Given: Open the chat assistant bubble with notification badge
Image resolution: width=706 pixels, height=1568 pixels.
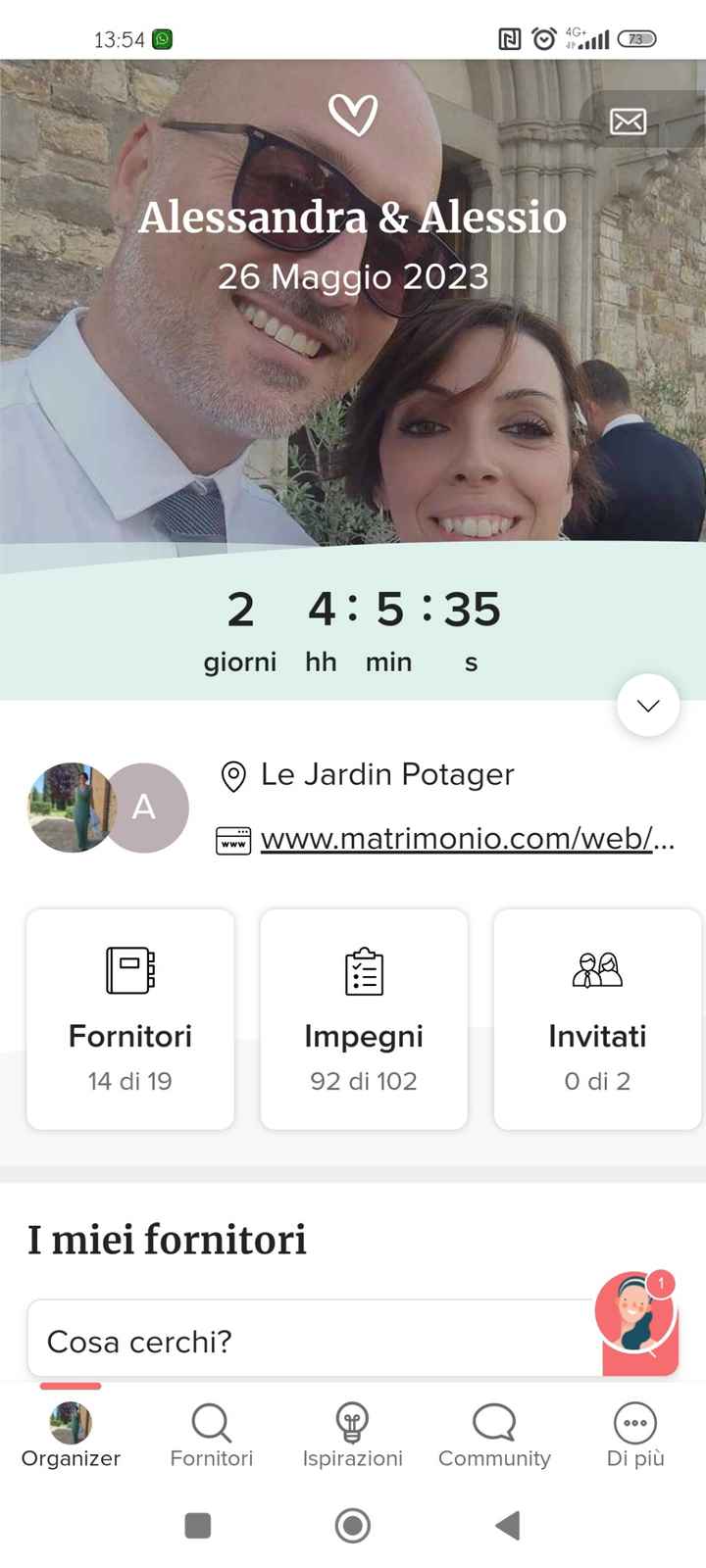Looking at the screenshot, I should [637, 1321].
